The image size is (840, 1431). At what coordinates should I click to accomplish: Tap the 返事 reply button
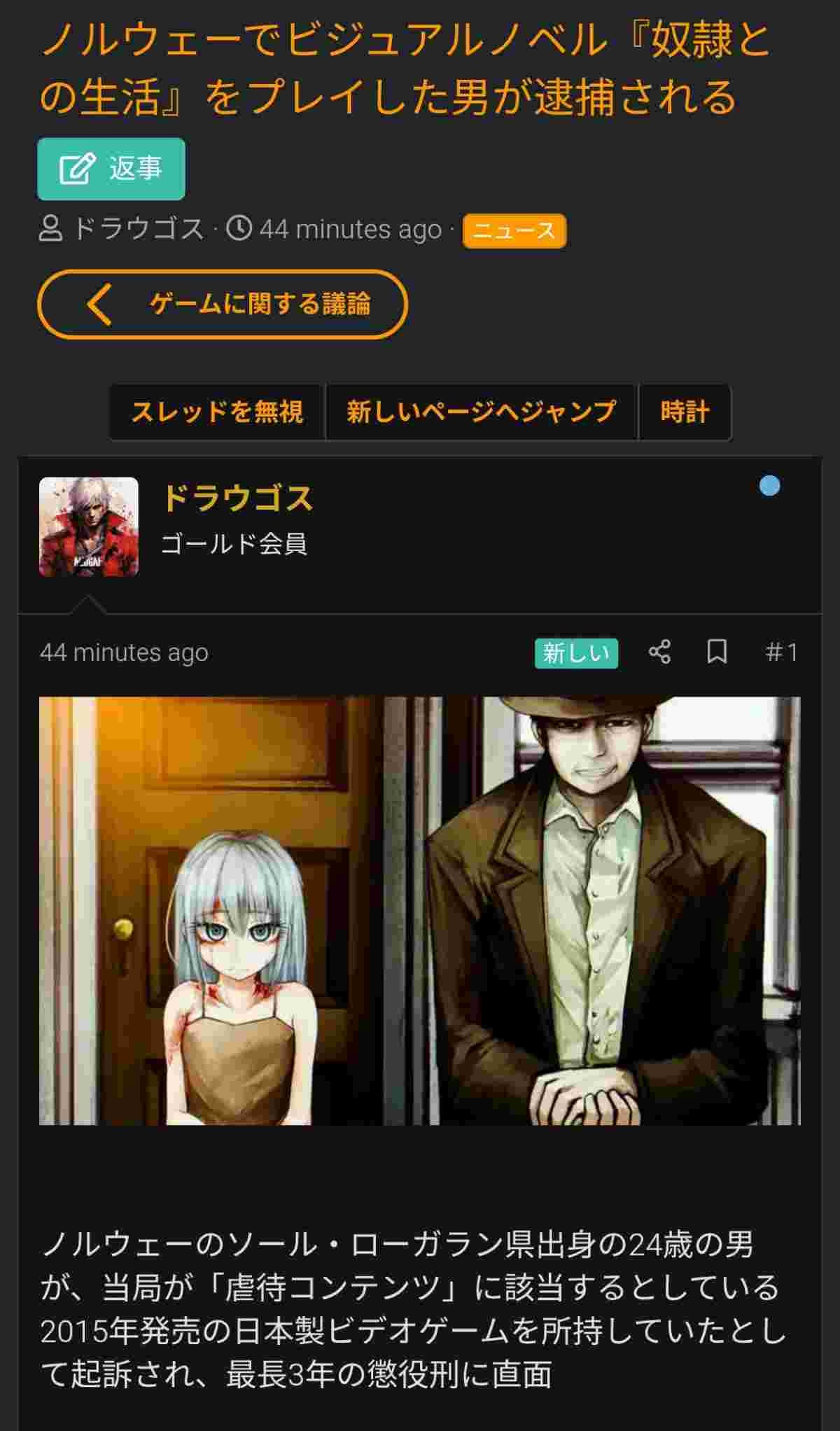click(111, 169)
